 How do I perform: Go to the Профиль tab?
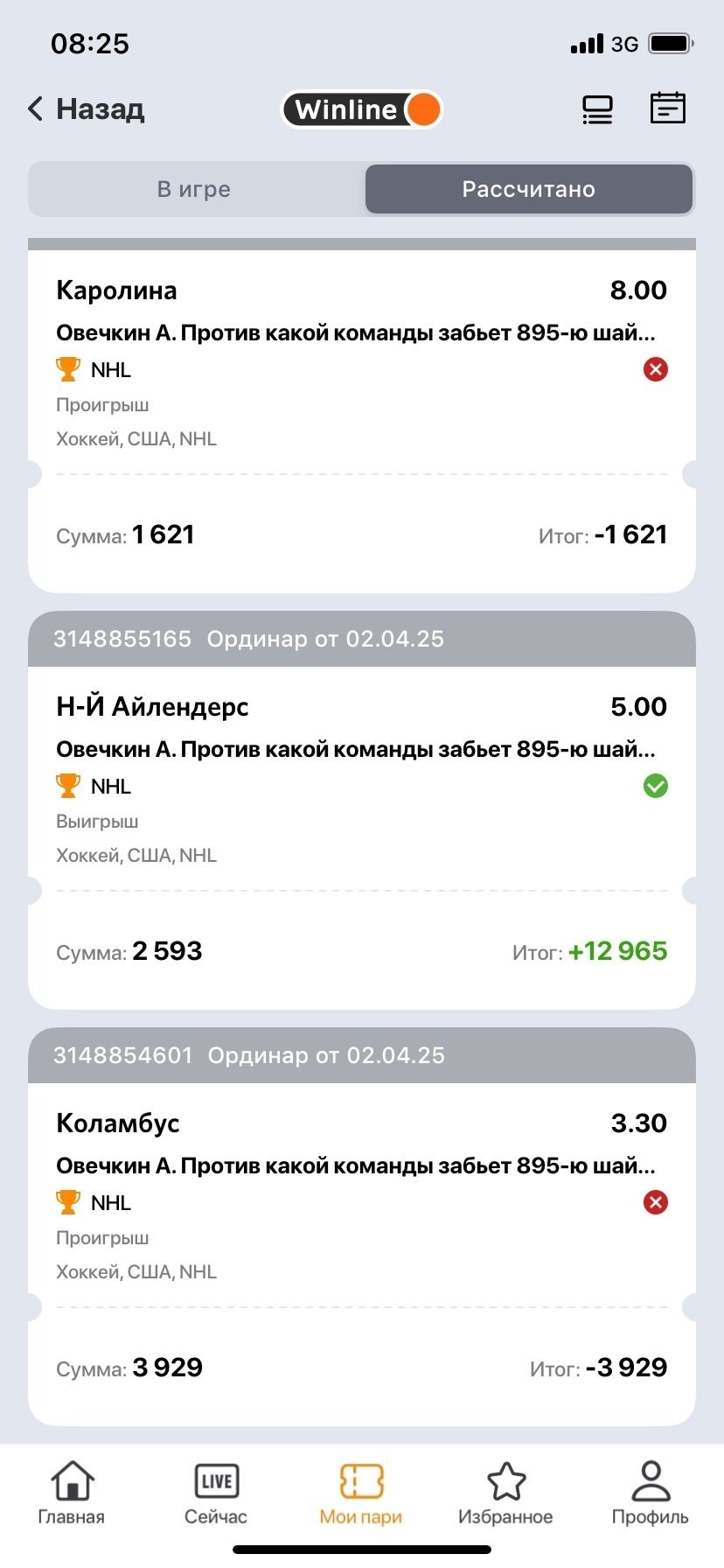(x=650, y=1494)
